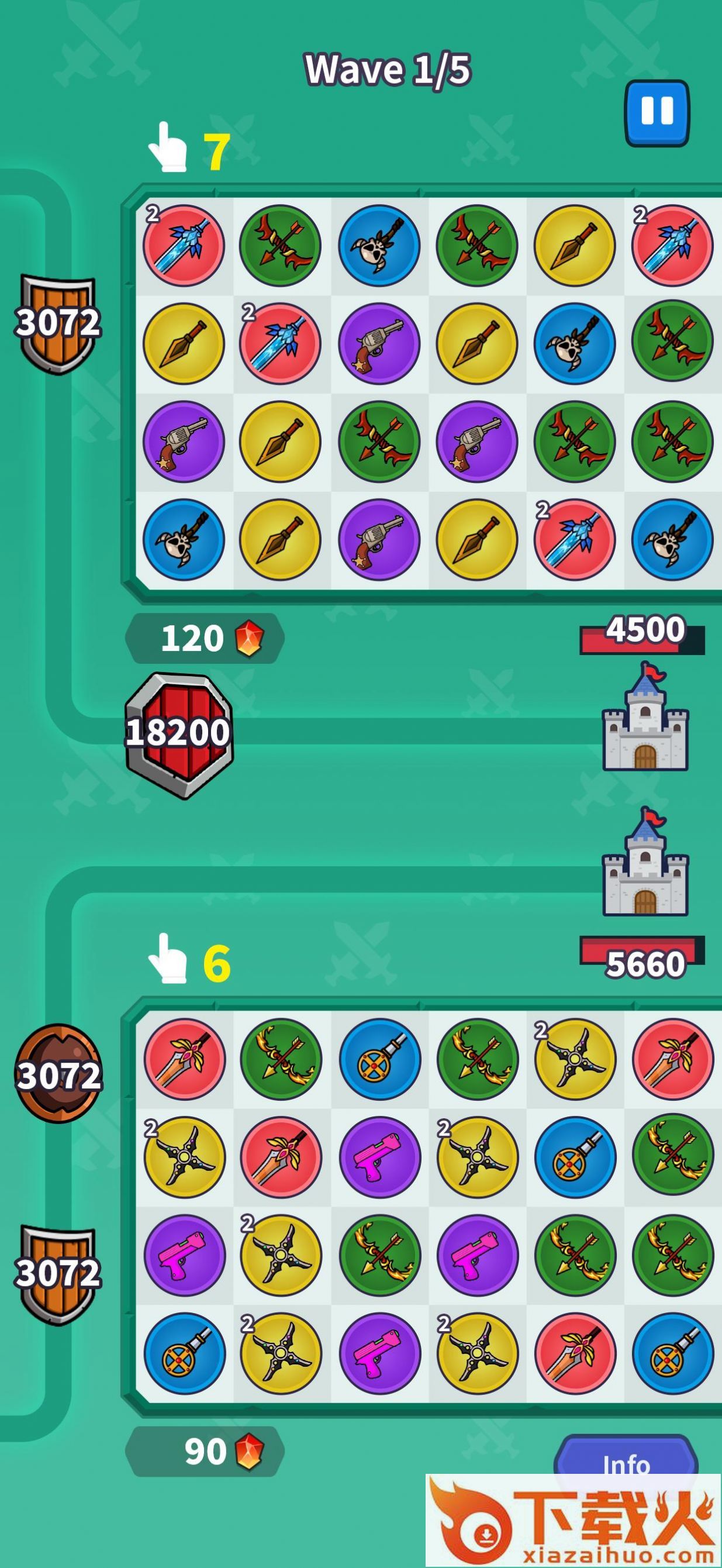Pause the game
The height and width of the screenshot is (1568, 722).
(657, 113)
